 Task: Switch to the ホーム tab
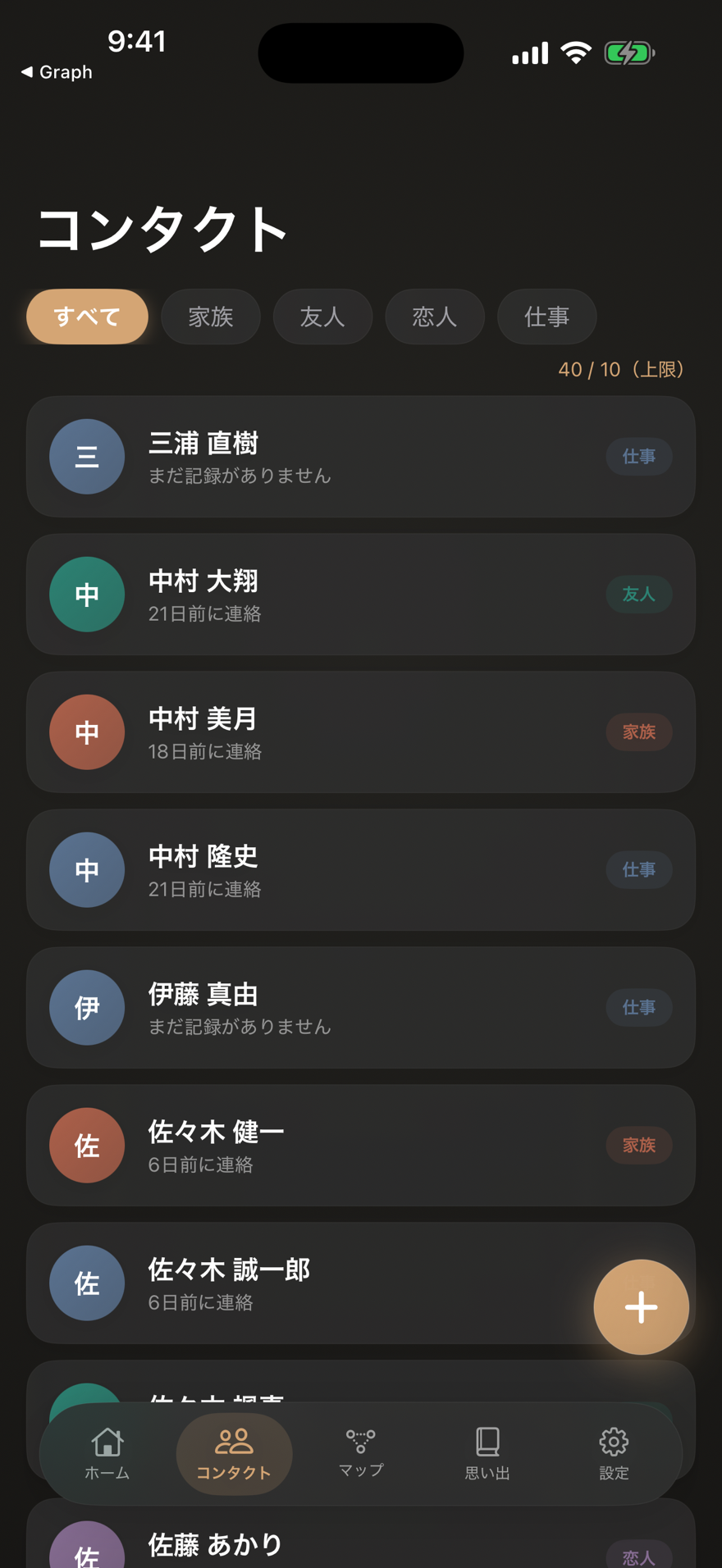[x=107, y=1454]
